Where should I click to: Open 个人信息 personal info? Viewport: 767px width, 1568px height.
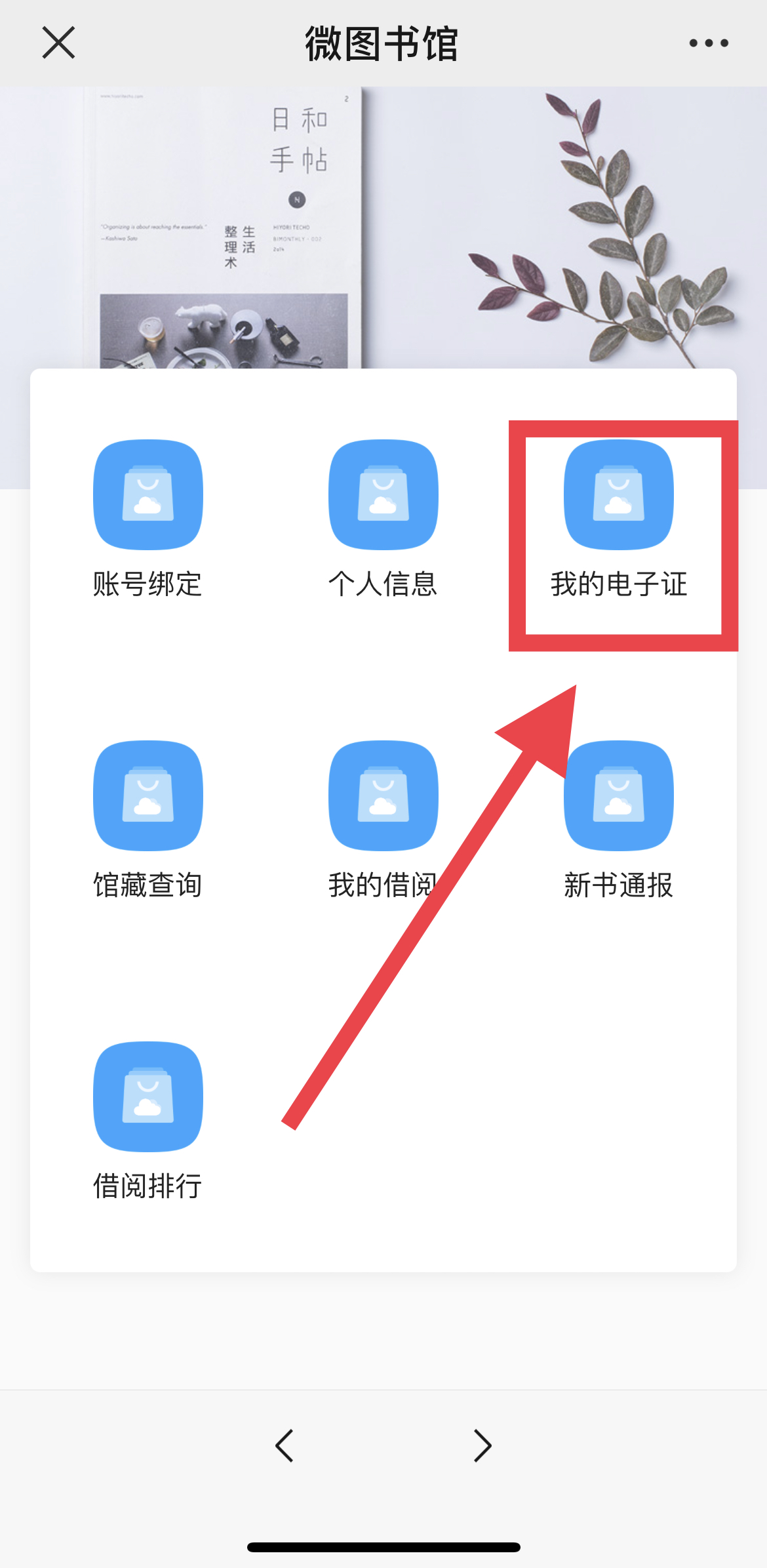383,496
